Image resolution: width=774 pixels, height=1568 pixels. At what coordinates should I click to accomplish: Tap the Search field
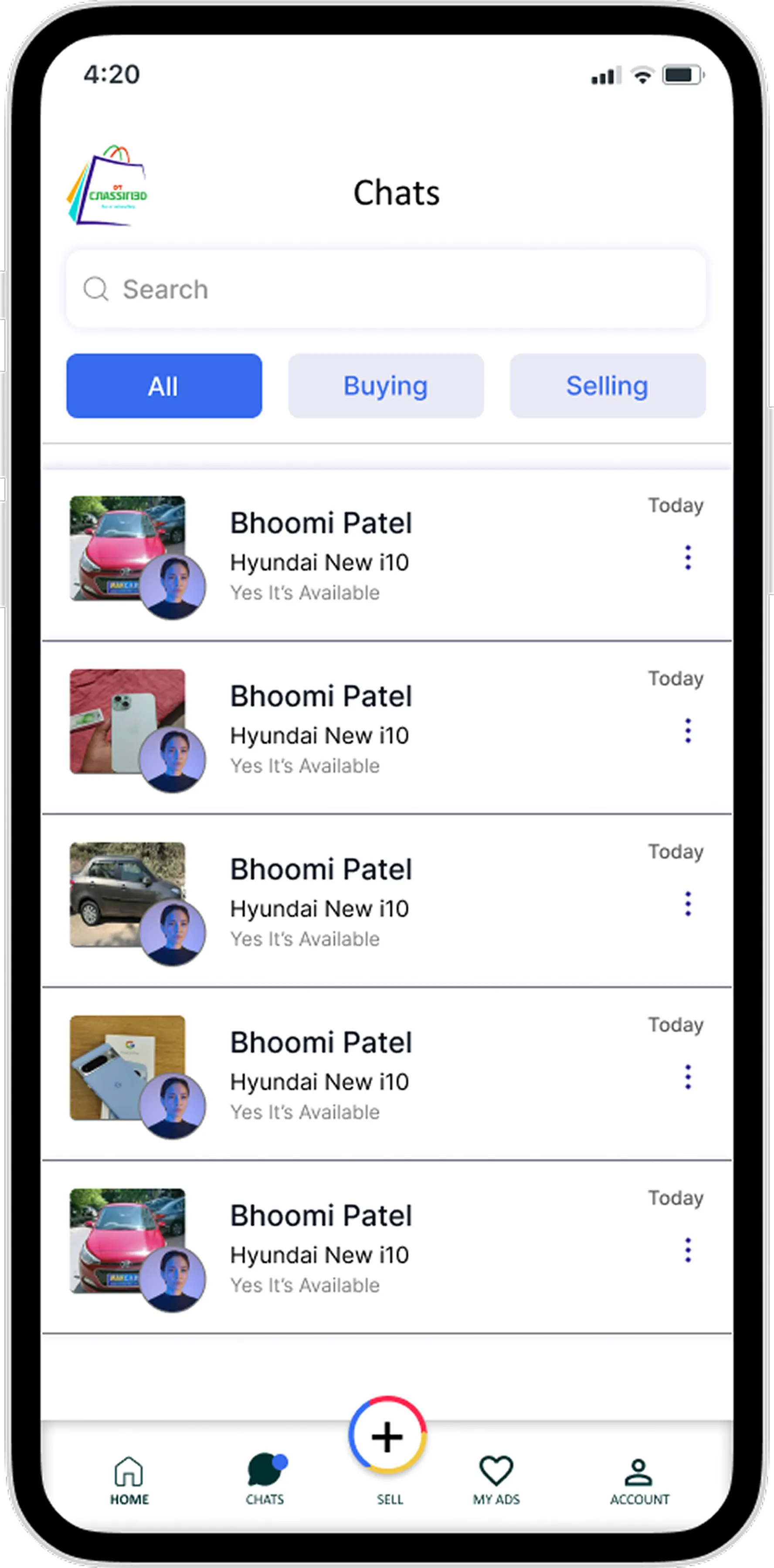coord(386,289)
